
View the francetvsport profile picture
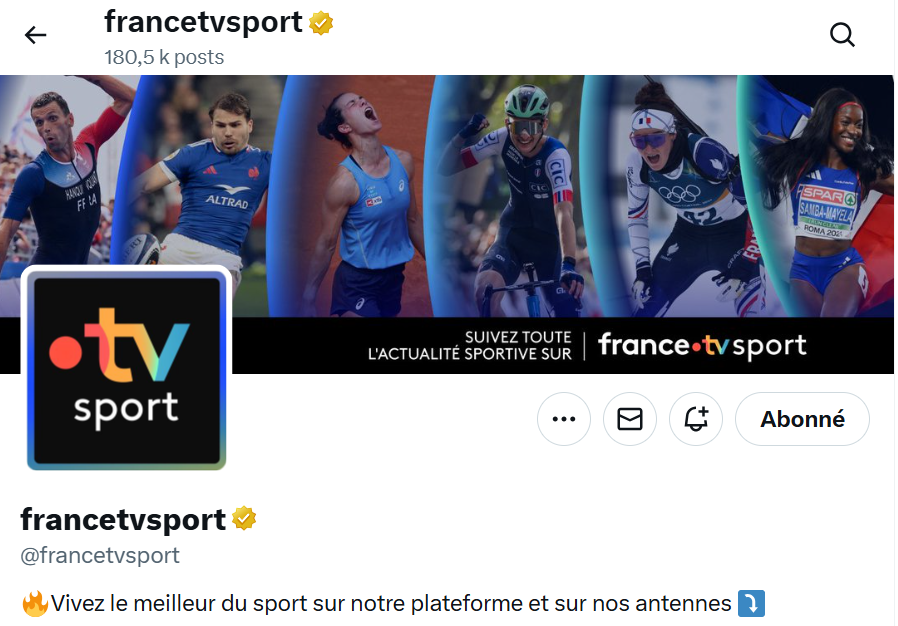click(126, 368)
